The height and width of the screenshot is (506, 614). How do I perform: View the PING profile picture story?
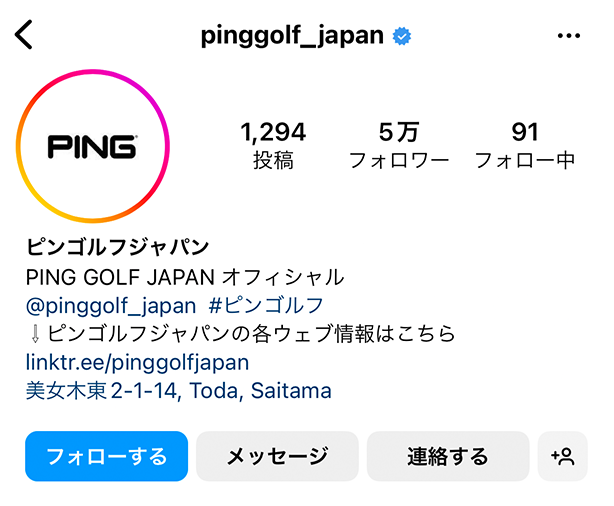pos(92,146)
